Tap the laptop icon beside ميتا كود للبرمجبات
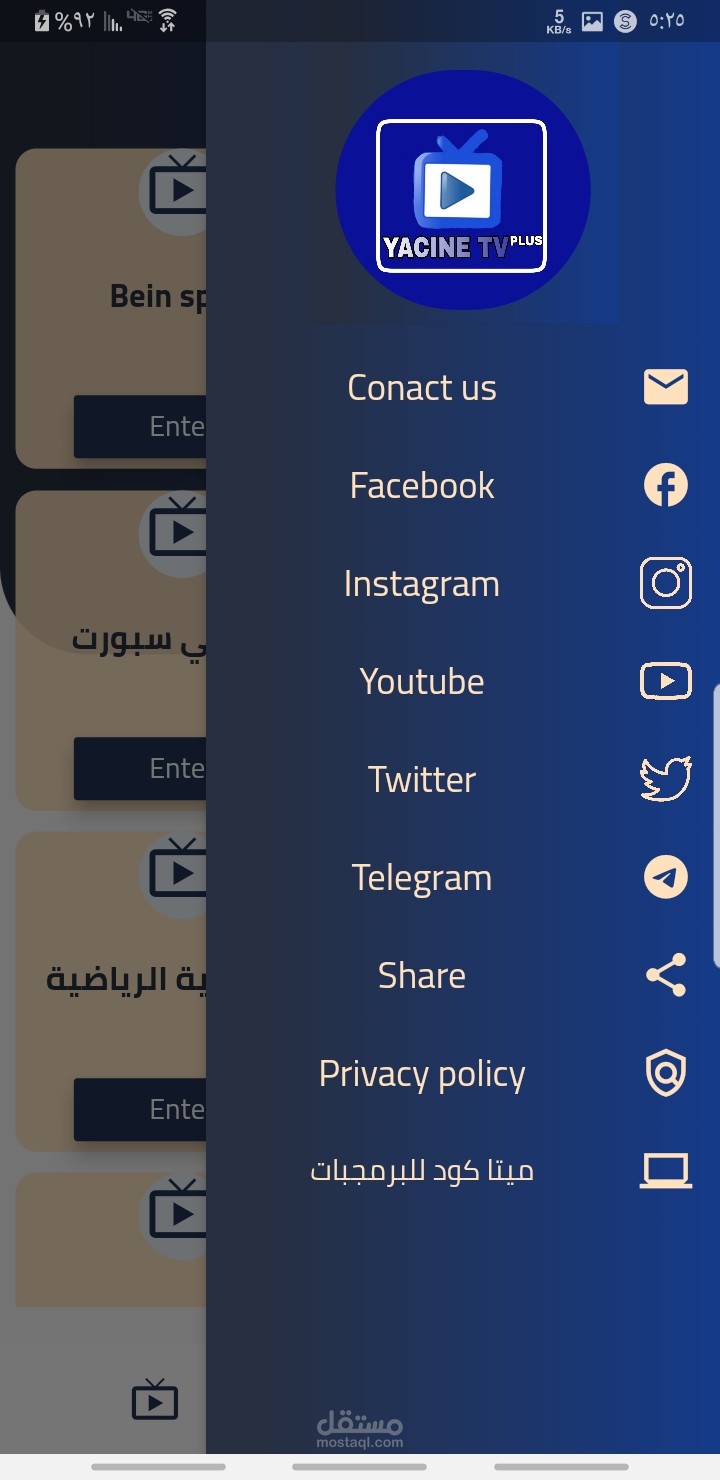Image resolution: width=720 pixels, height=1480 pixels. pos(665,1169)
